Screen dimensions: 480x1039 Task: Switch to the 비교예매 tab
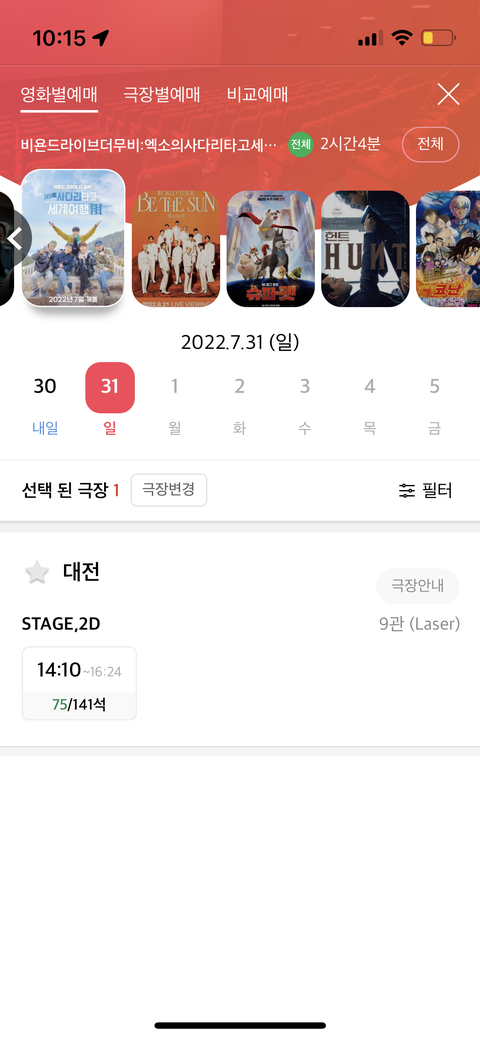pyautogui.click(x=257, y=94)
